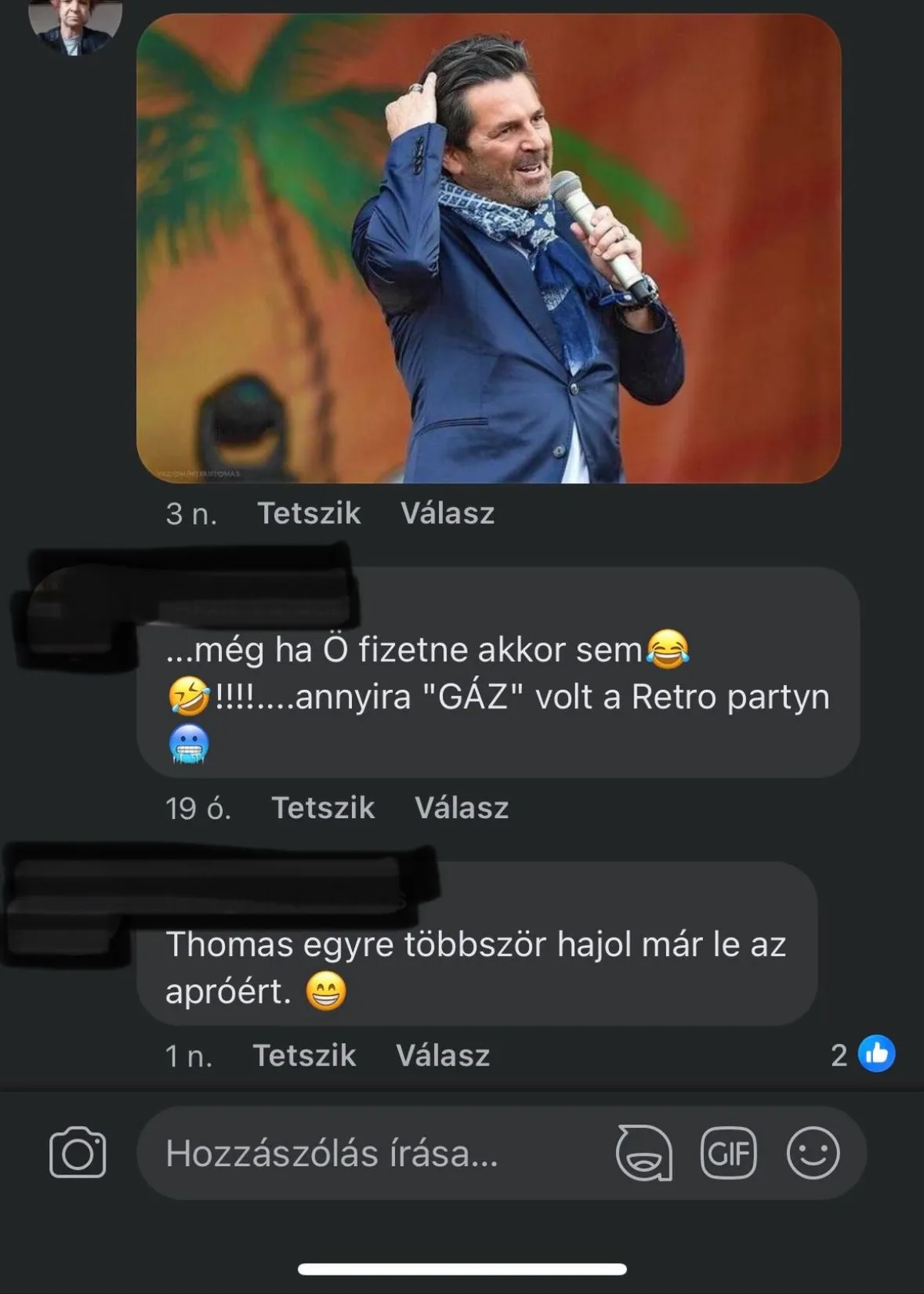Image resolution: width=924 pixels, height=1294 pixels.
Task: Open the avatar sticker picker
Action: click(644, 1153)
